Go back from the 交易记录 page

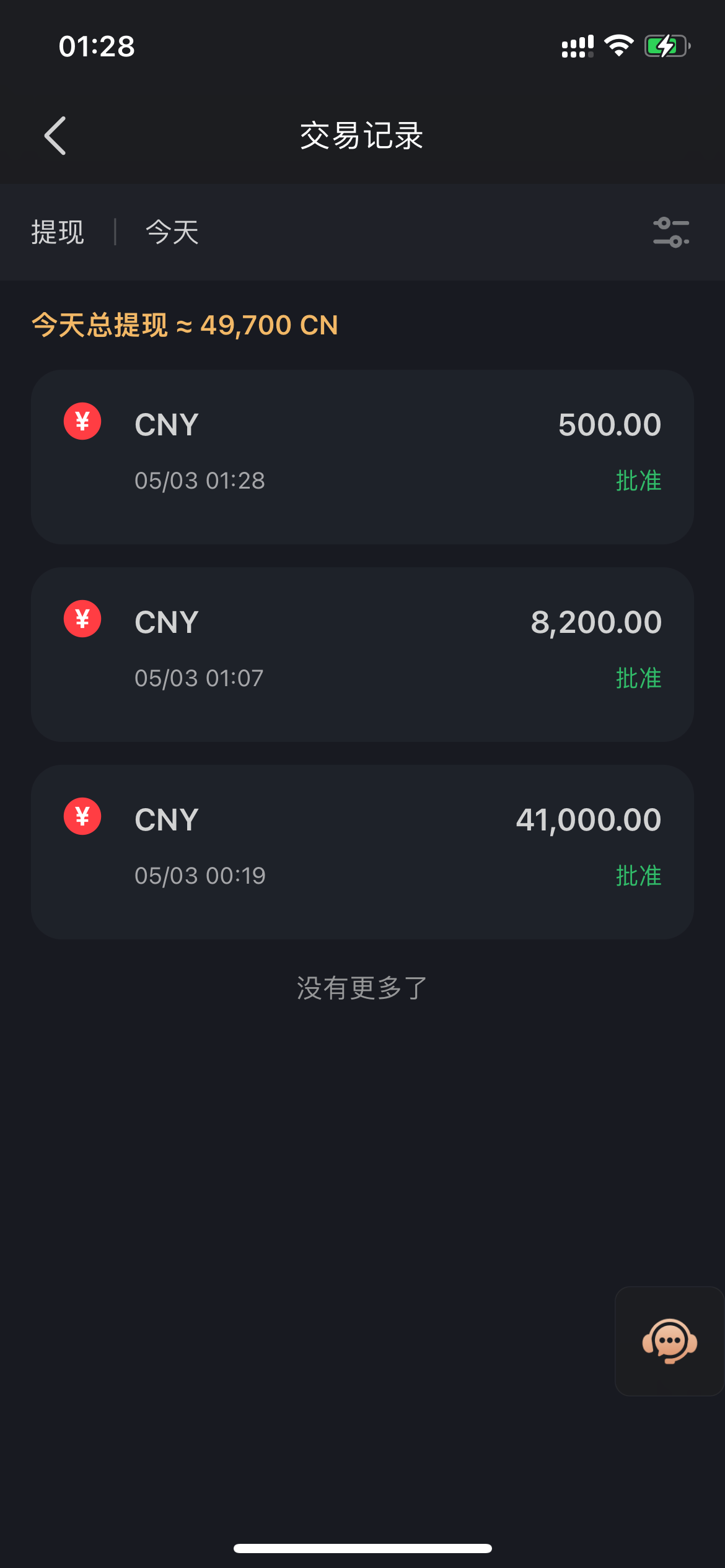55,136
